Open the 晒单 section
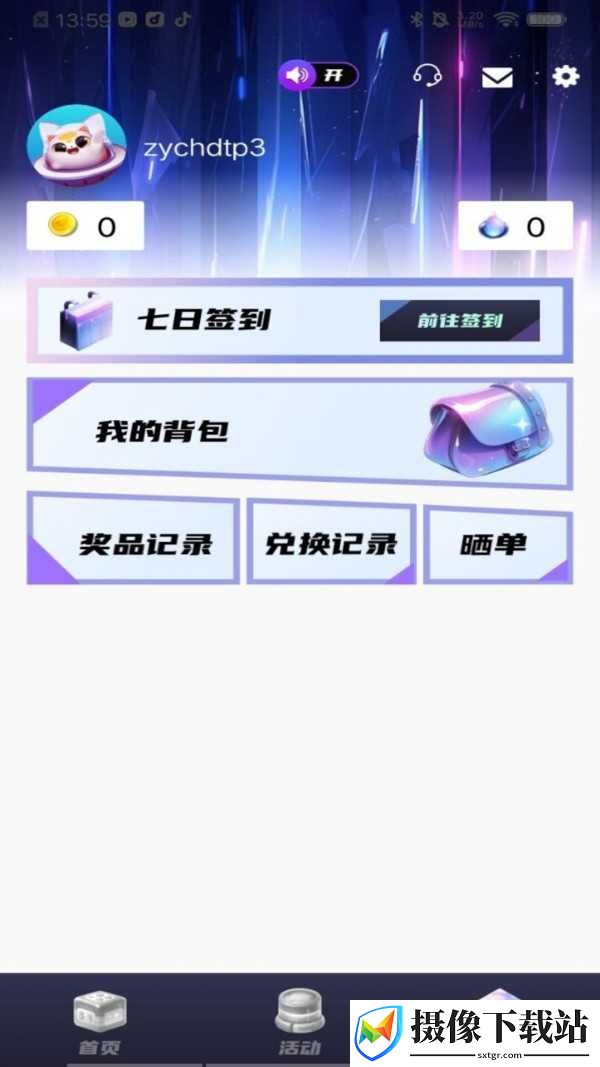The width and height of the screenshot is (600, 1067). point(498,545)
